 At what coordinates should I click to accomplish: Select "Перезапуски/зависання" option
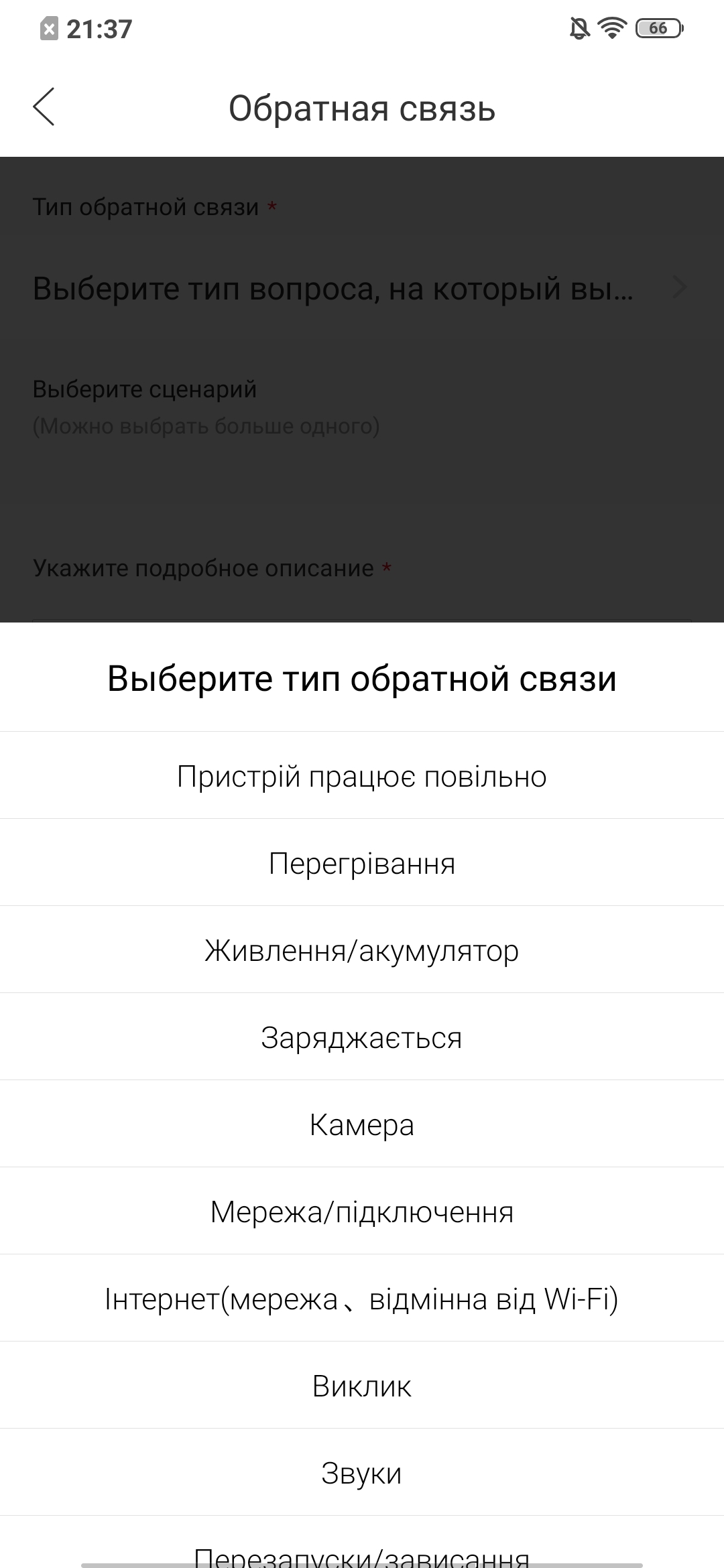coord(362,1547)
